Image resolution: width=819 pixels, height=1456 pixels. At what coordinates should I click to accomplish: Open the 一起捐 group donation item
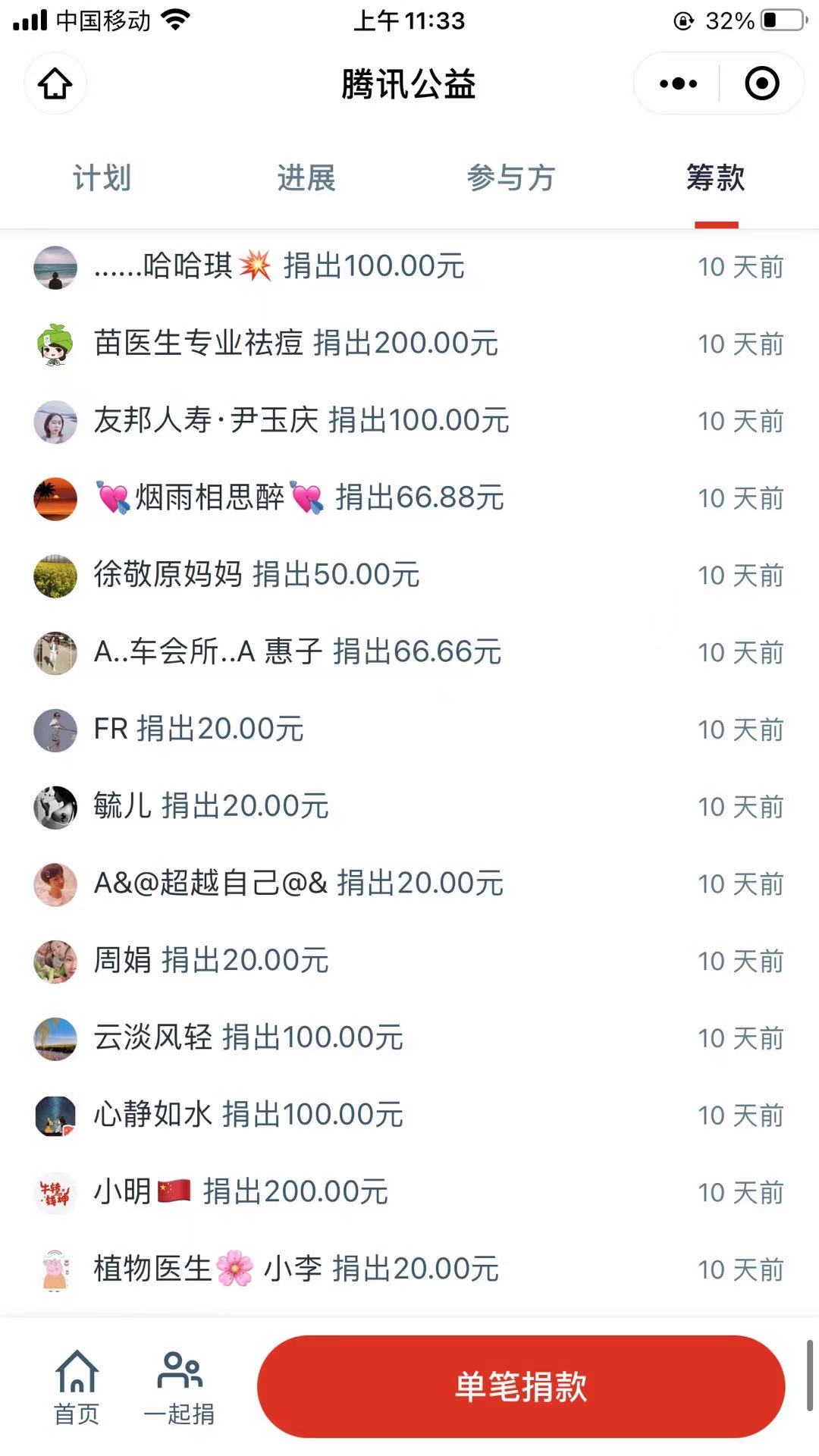pyautogui.click(x=179, y=1388)
